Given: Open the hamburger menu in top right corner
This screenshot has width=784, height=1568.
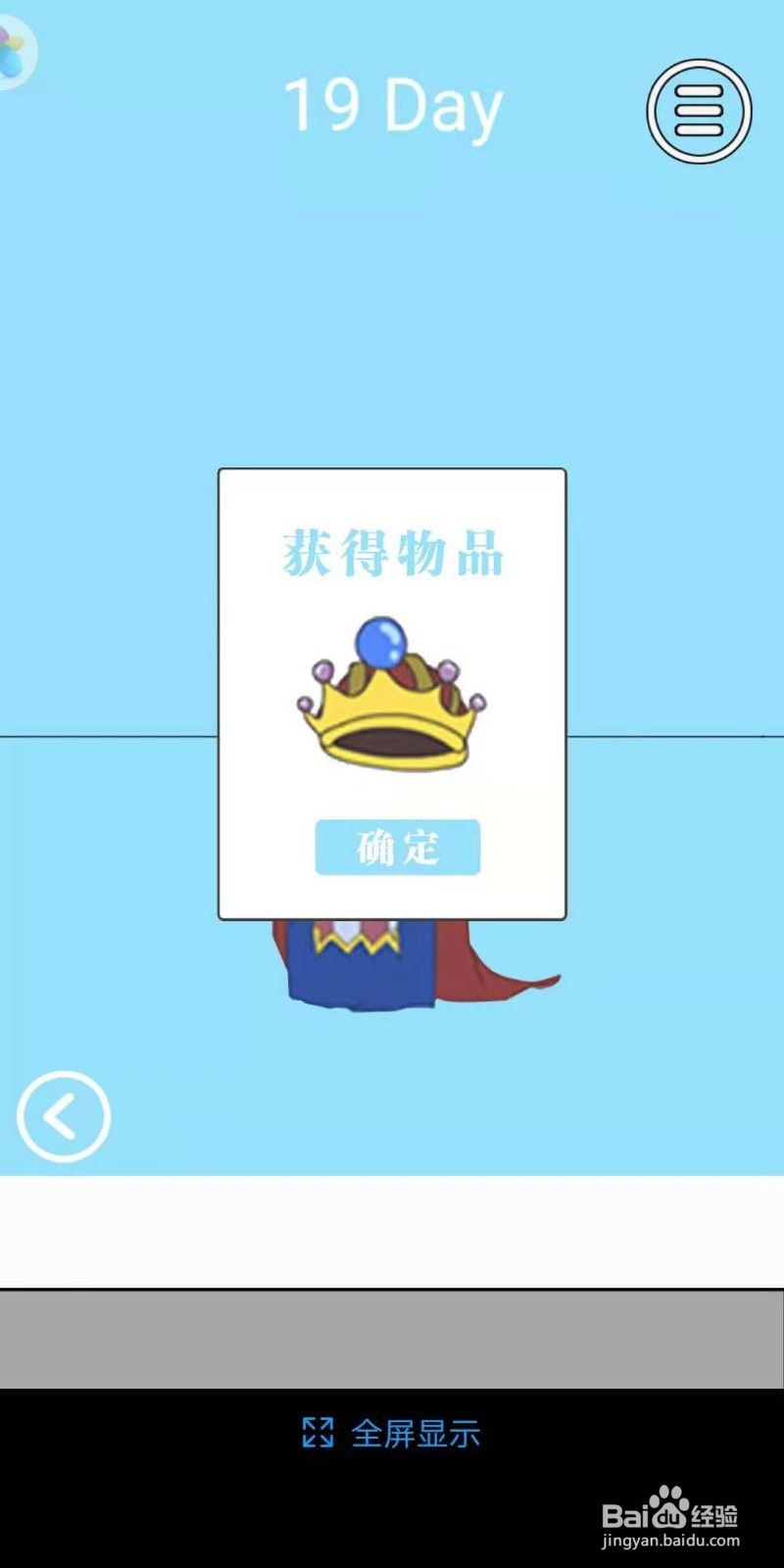Looking at the screenshot, I should pyautogui.click(x=699, y=111).
